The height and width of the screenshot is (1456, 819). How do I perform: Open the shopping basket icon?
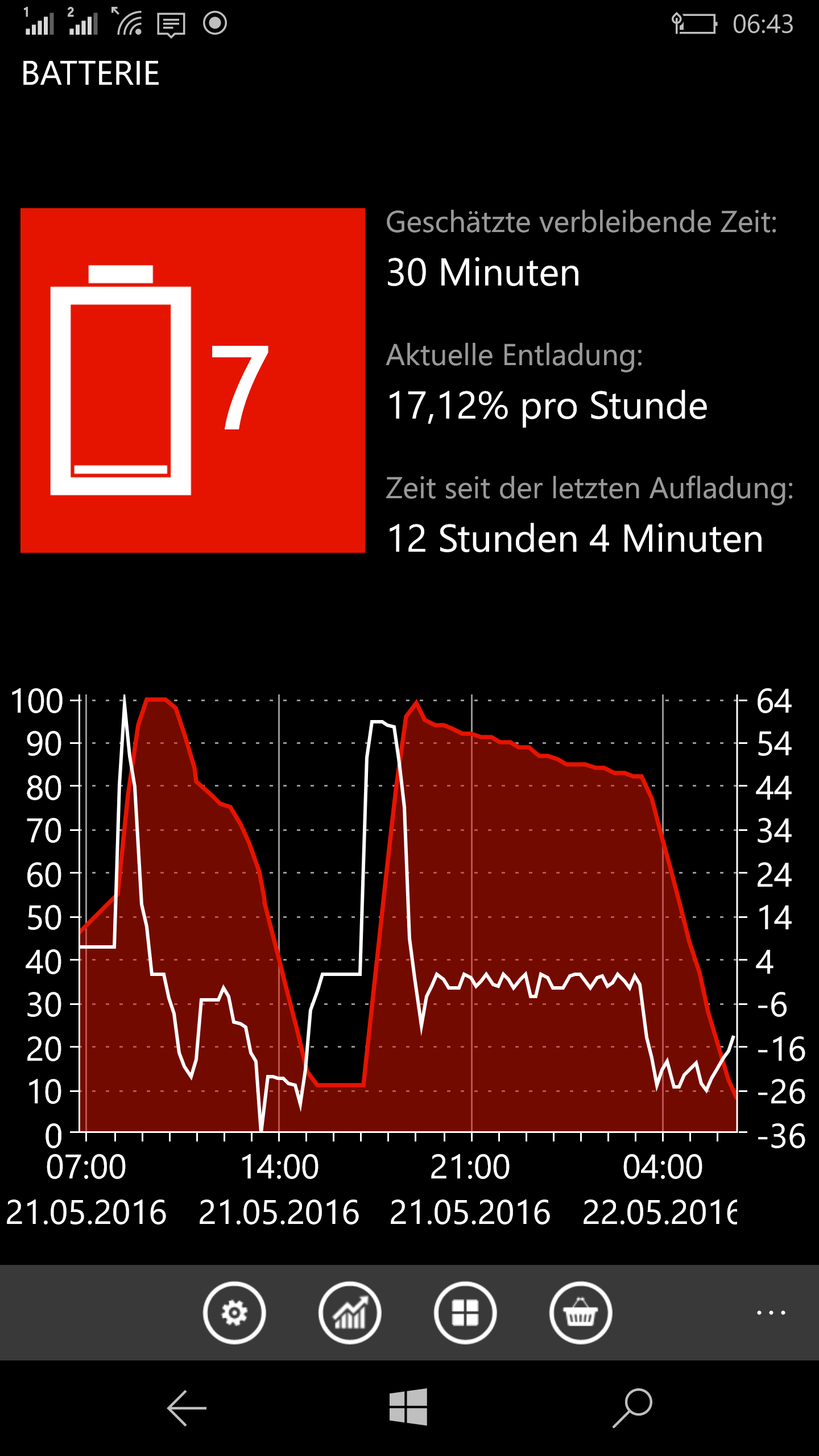click(581, 1313)
